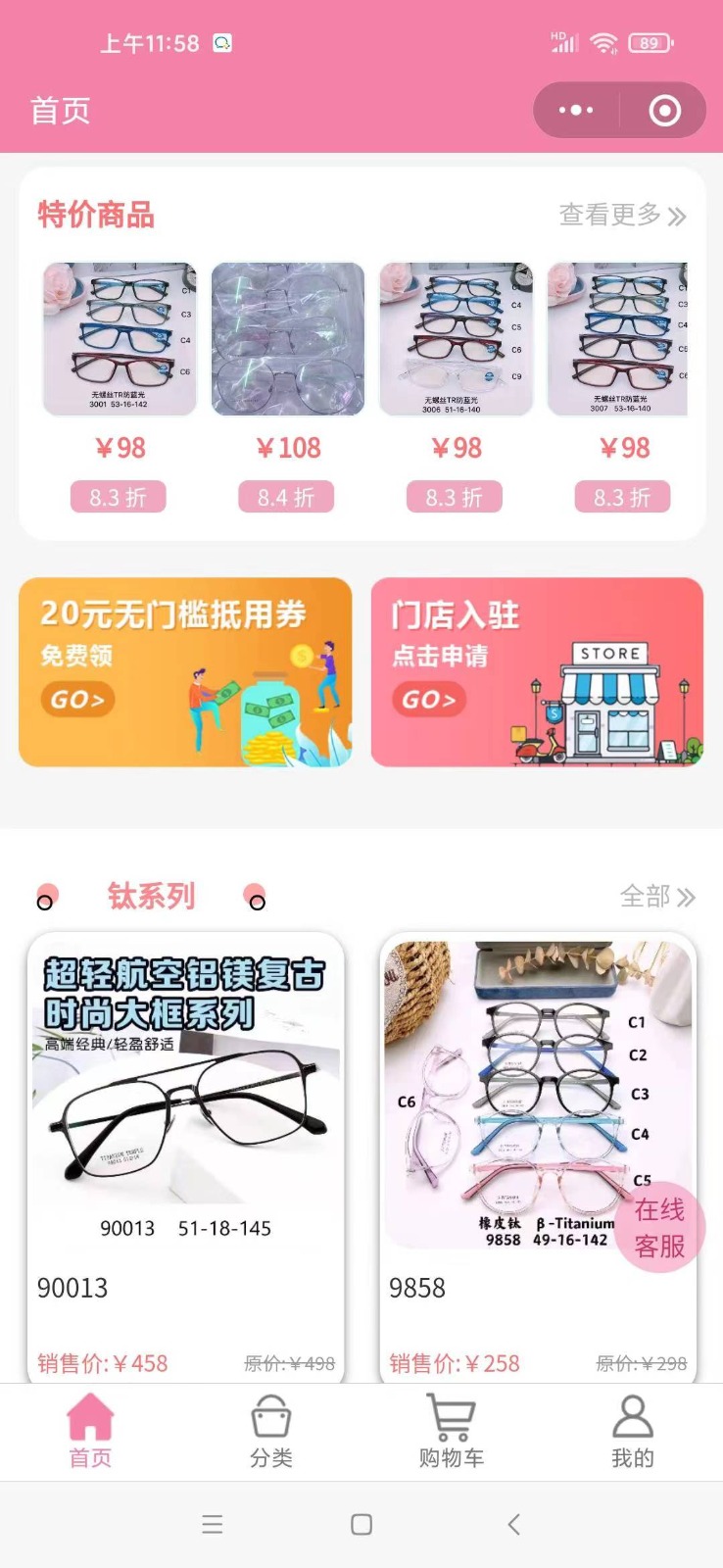Open product card 90013
Viewport: 723px width, 1568px height.
[185, 1157]
